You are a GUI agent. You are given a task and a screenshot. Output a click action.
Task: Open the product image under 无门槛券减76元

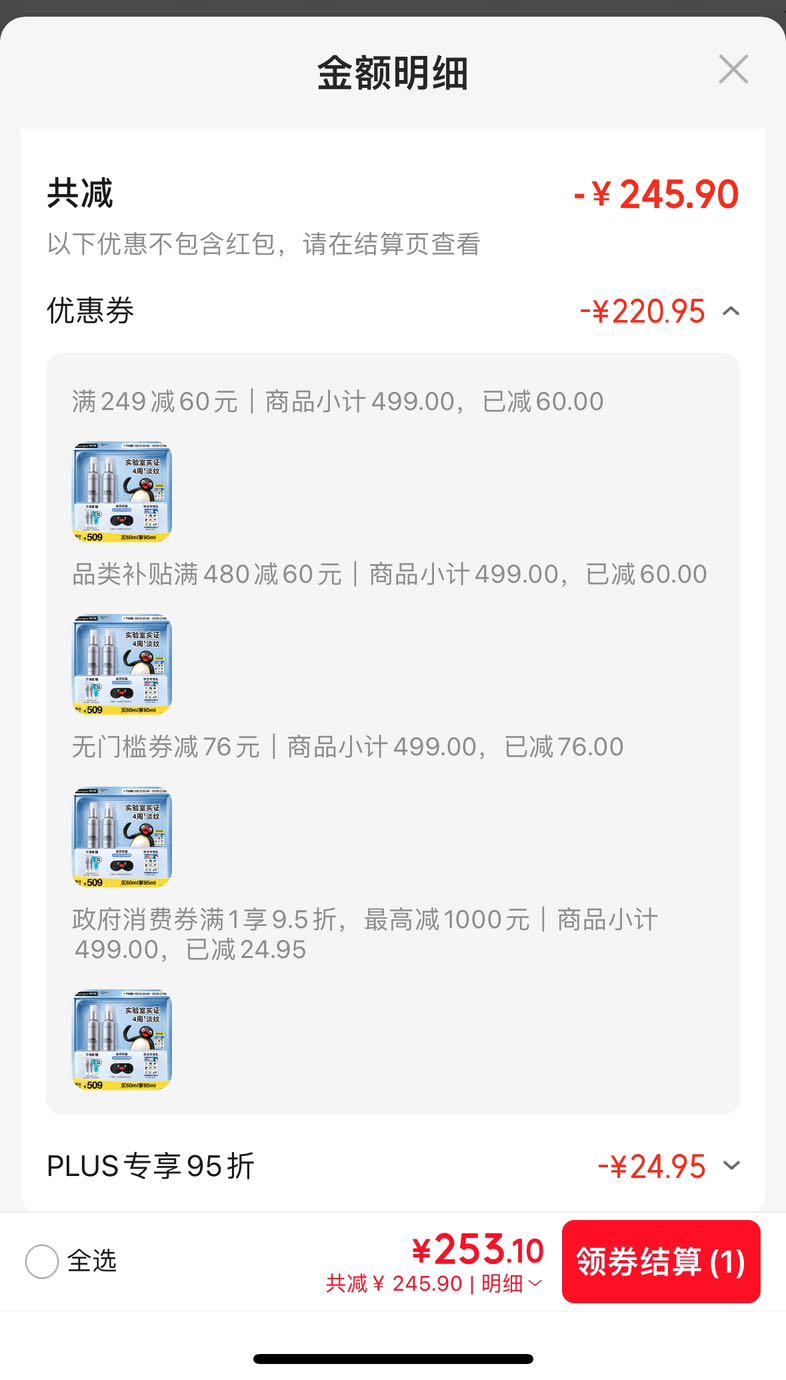tap(122, 838)
